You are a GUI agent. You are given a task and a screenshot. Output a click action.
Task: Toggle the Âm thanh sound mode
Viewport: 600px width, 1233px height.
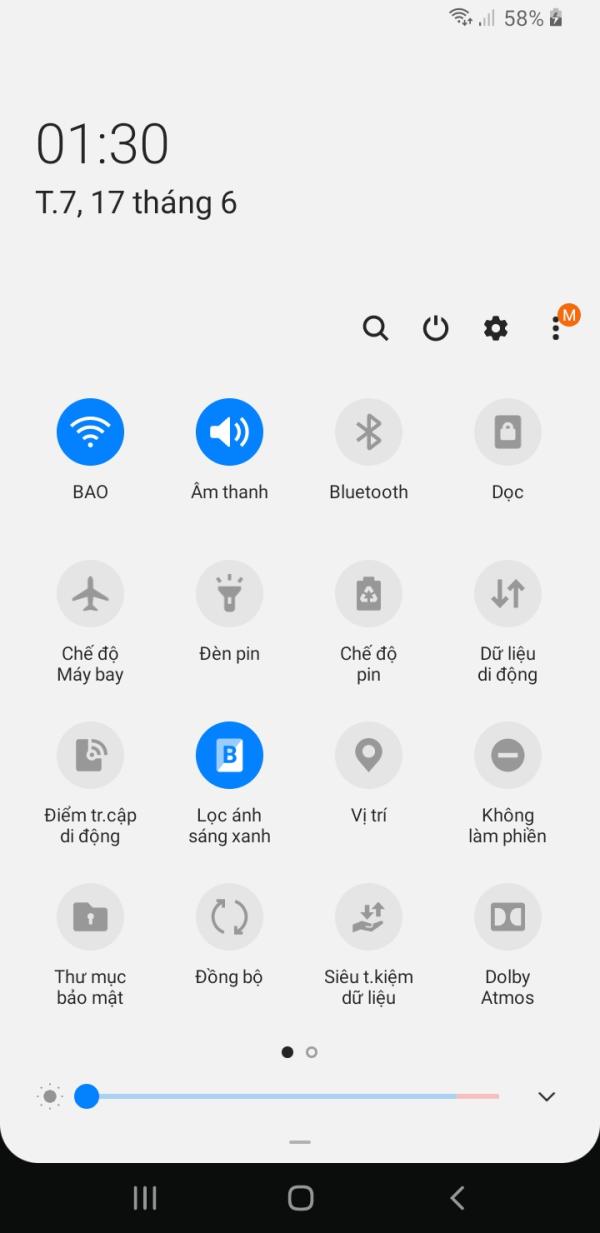click(229, 432)
